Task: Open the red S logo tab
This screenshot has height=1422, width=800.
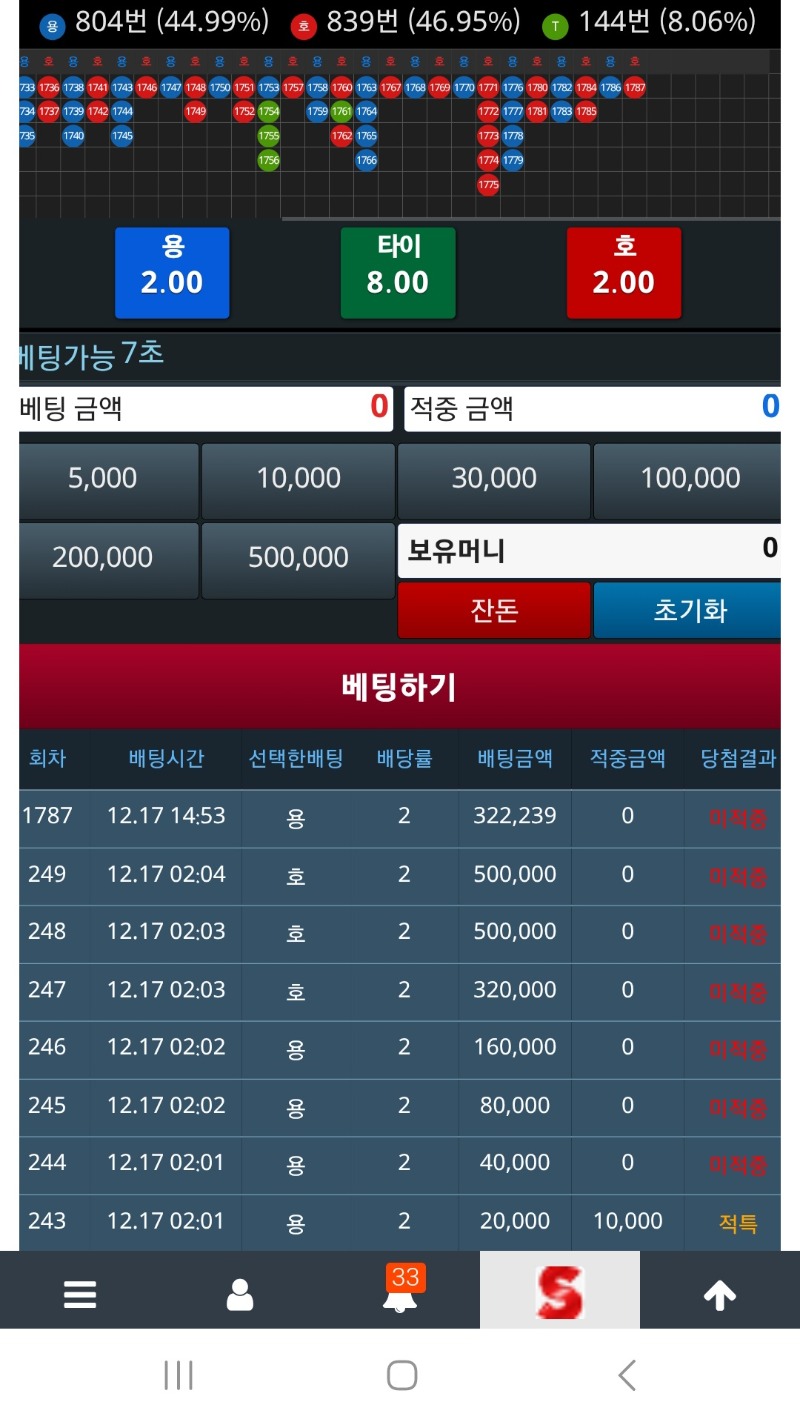Action: (560, 1291)
